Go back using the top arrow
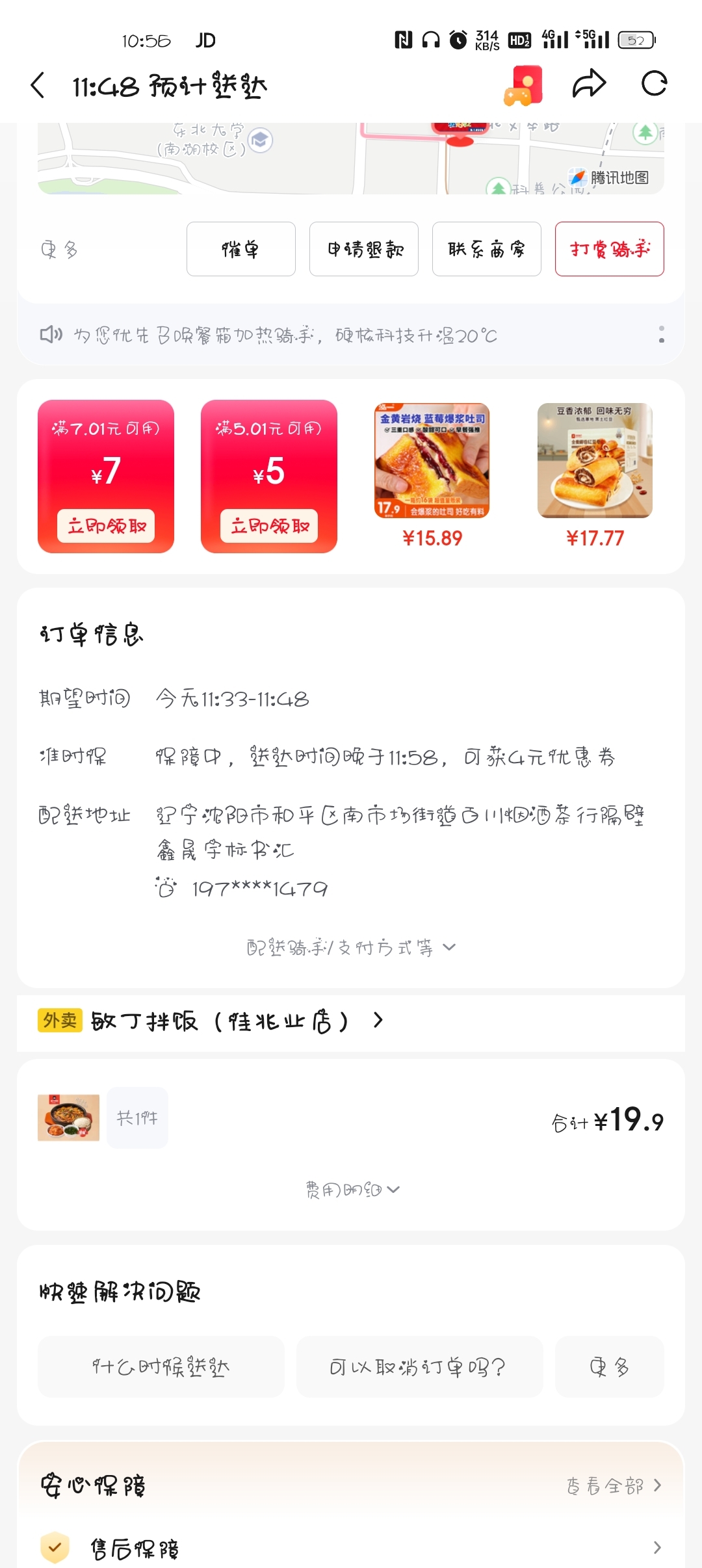702x1568 pixels. pyautogui.click(x=38, y=85)
